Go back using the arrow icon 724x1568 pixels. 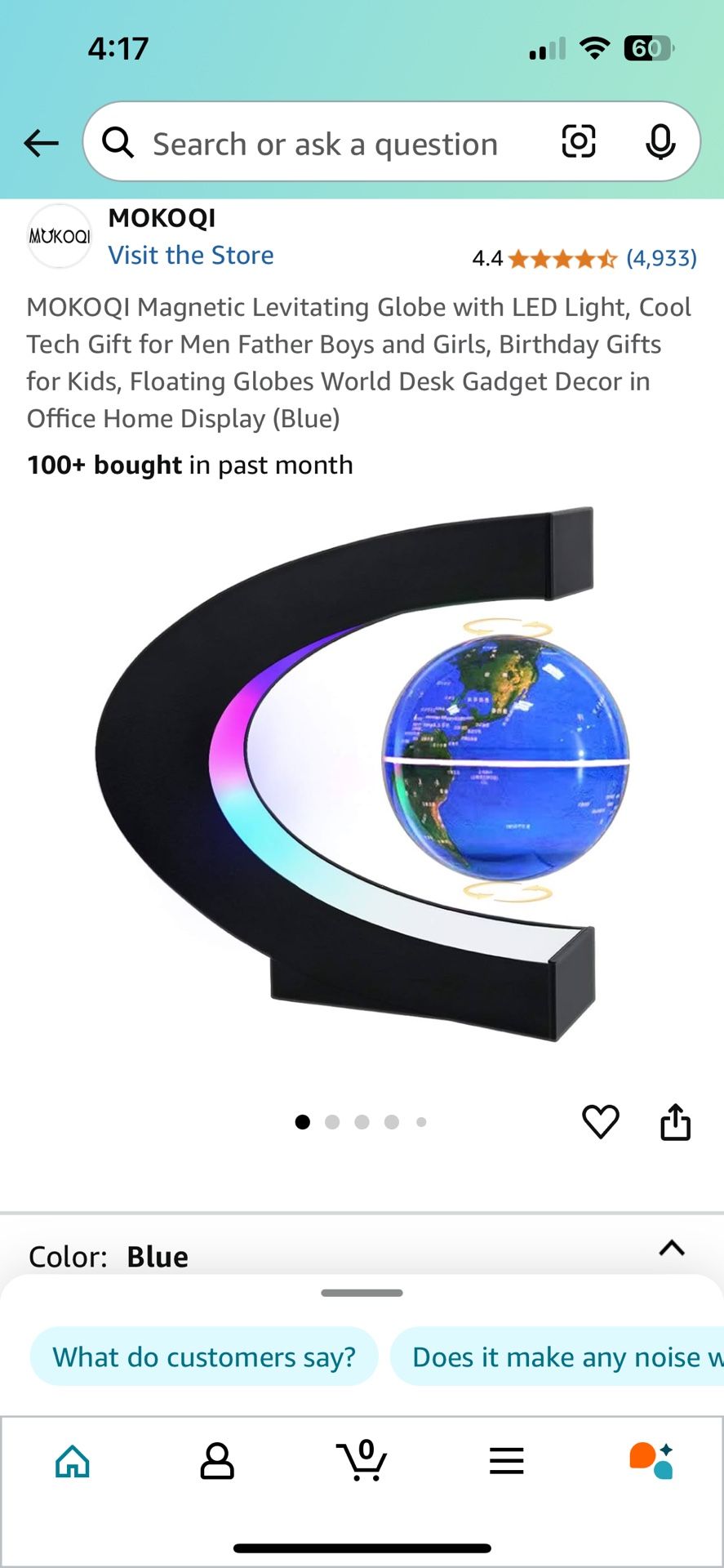tap(41, 143)
